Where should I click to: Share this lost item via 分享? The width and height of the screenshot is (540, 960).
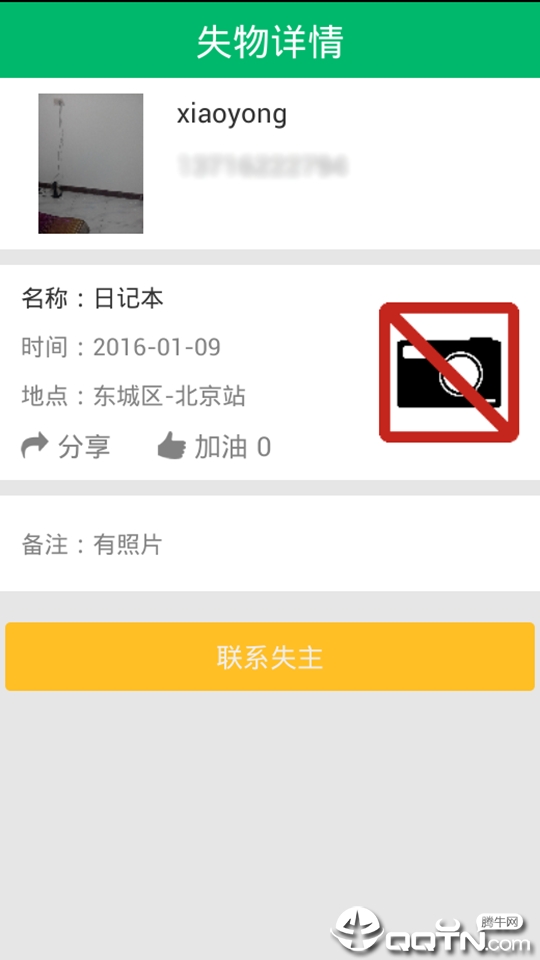[x=66, y=446]
